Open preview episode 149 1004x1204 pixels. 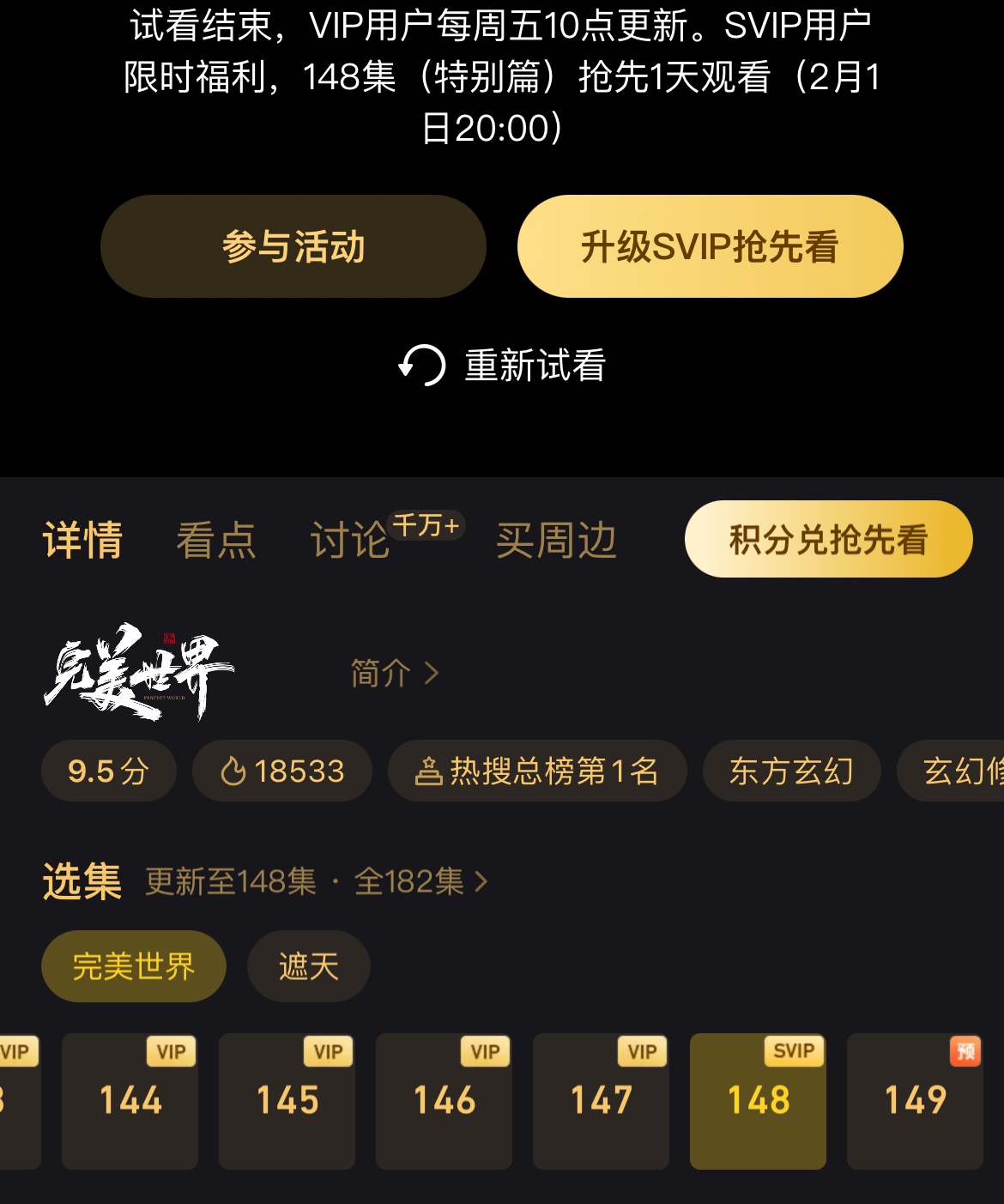click(915, 1101)
